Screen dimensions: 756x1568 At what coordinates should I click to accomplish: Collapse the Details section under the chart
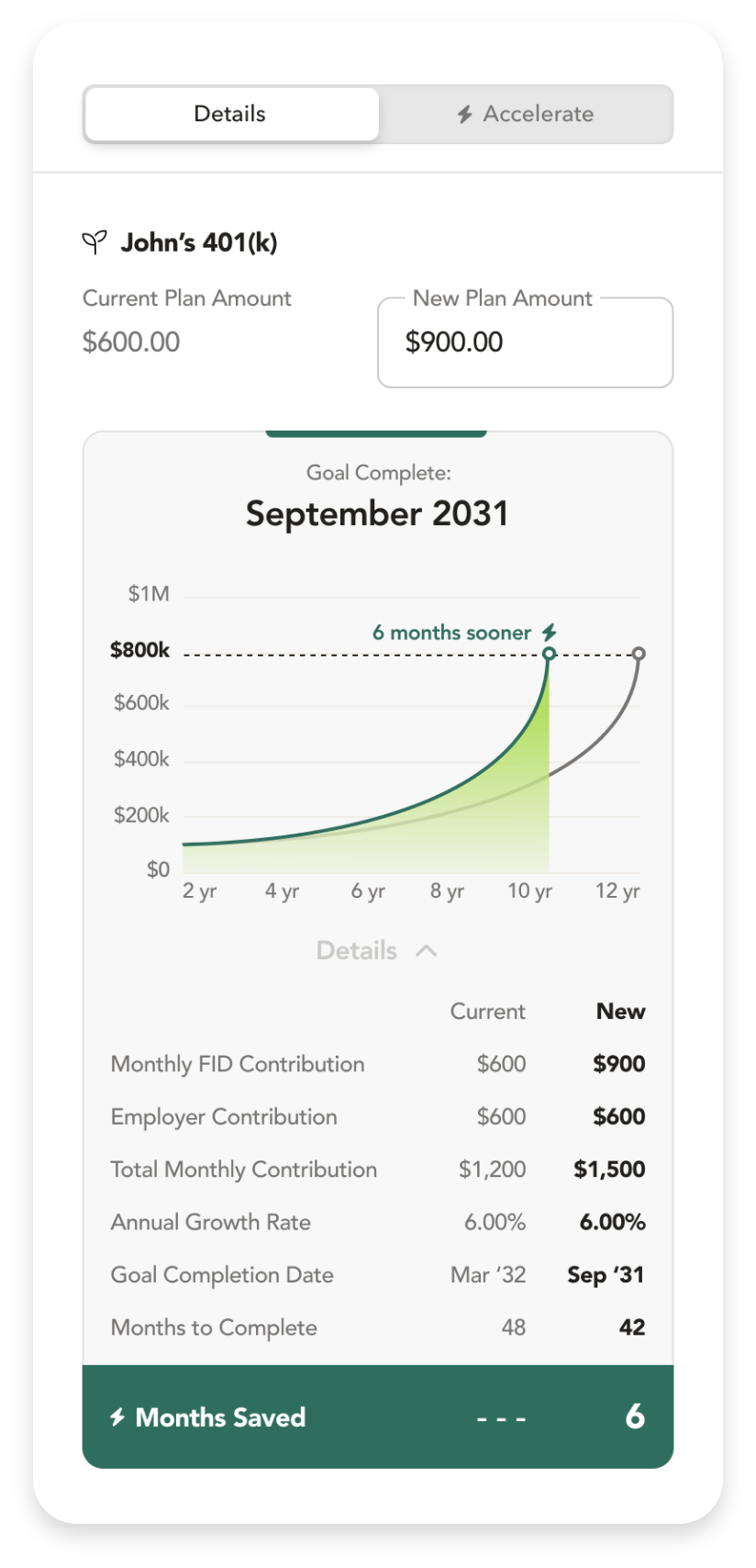click(376, 950)
